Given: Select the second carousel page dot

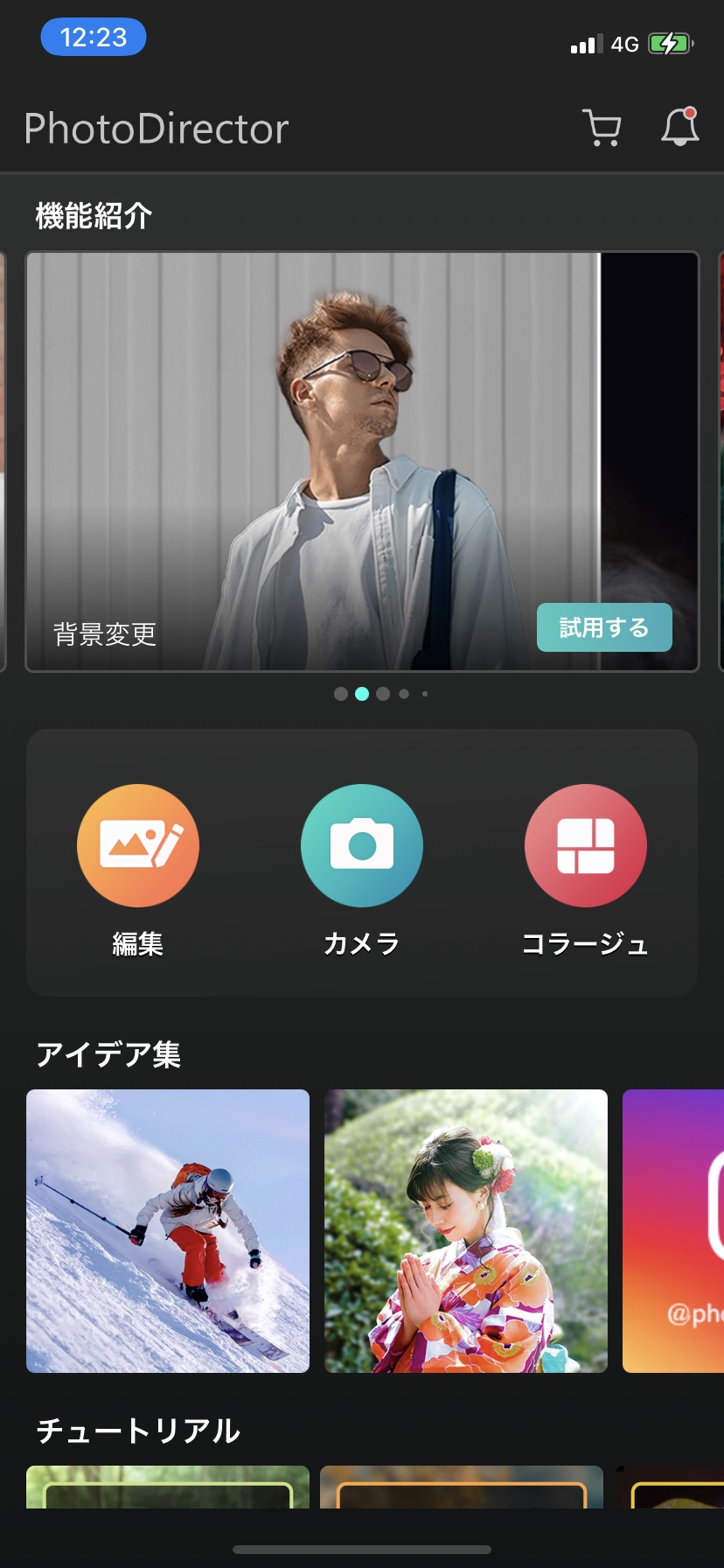Looking at the screenshot, I should coord(362,694).
